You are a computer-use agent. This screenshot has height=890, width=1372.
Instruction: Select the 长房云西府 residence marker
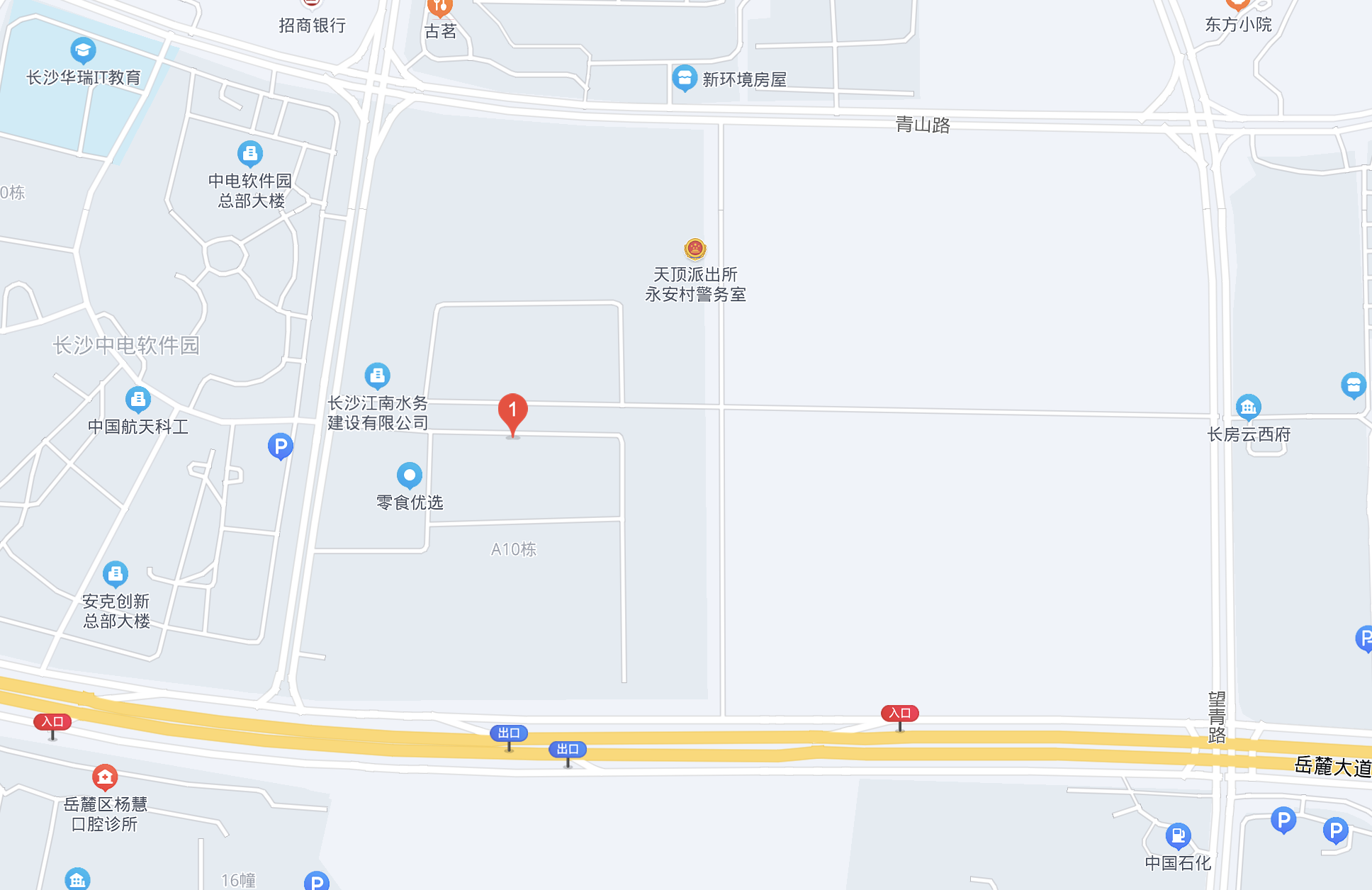point(1248,407)
